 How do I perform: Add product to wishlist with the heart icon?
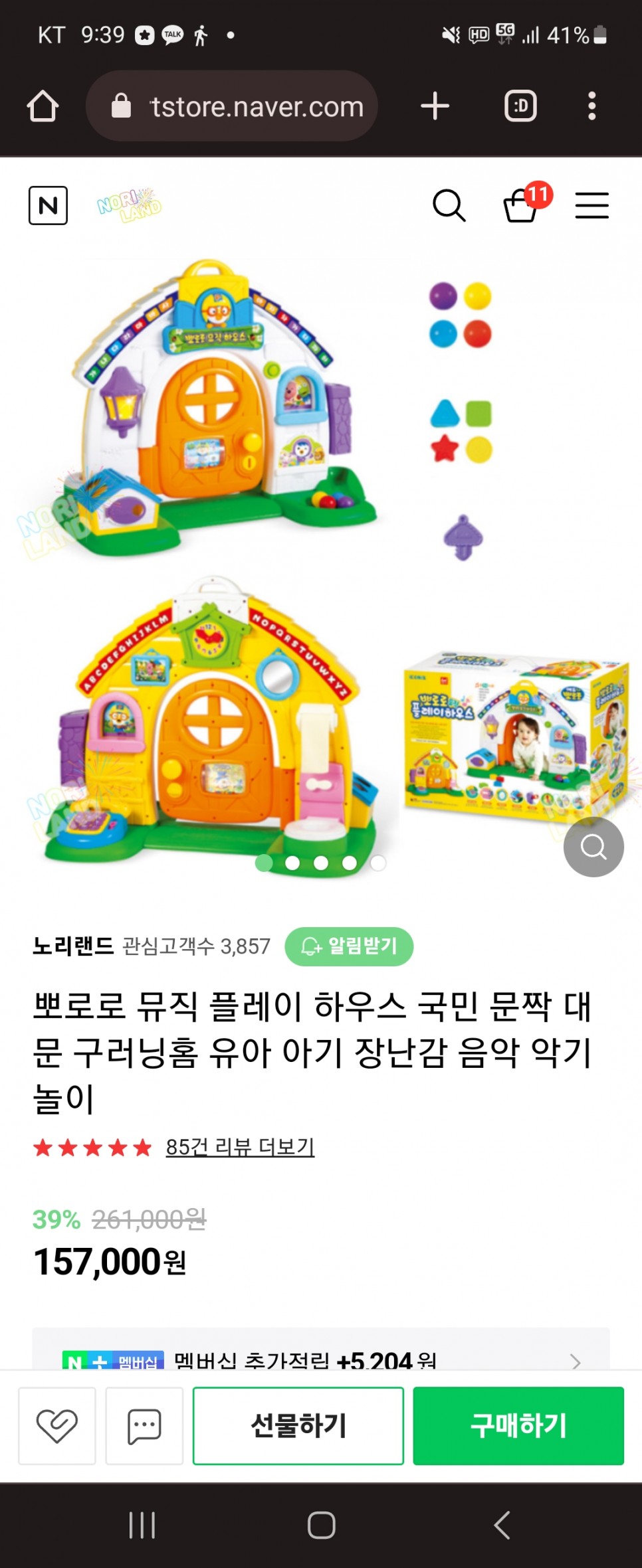57,1425
